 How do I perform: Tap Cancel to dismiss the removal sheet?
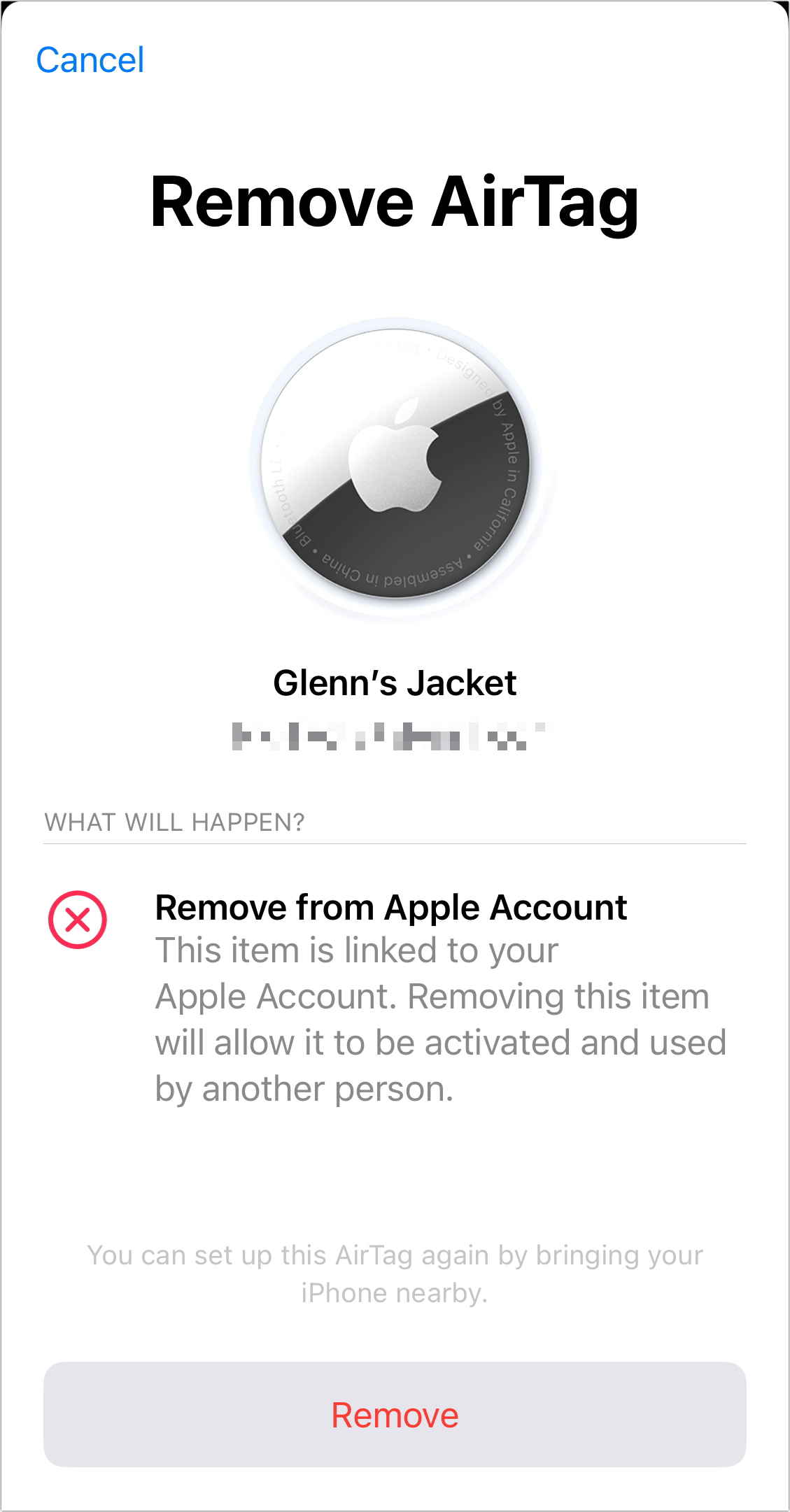click(x=90, y=60)
